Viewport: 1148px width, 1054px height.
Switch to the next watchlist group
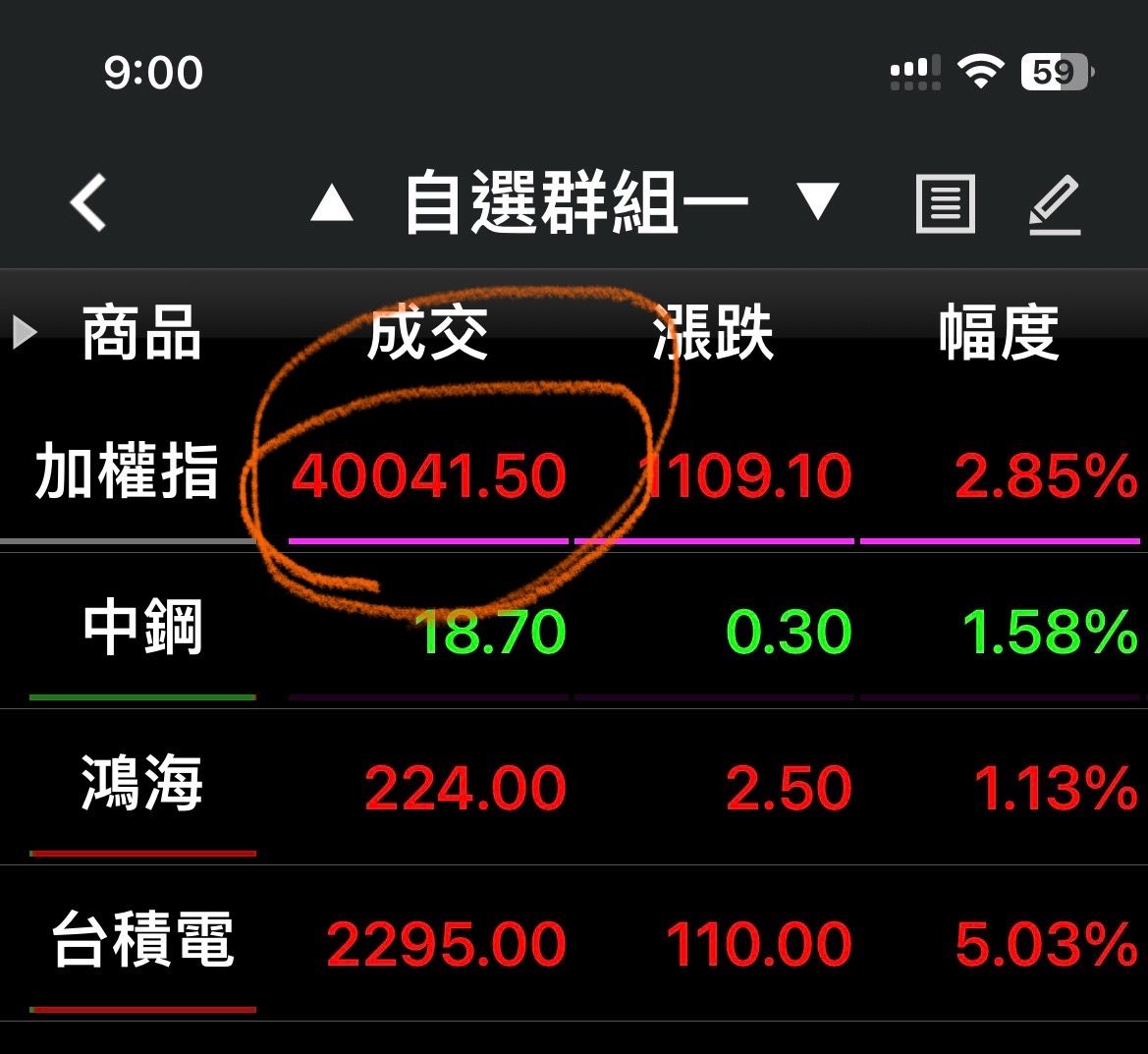click(817, 201)
